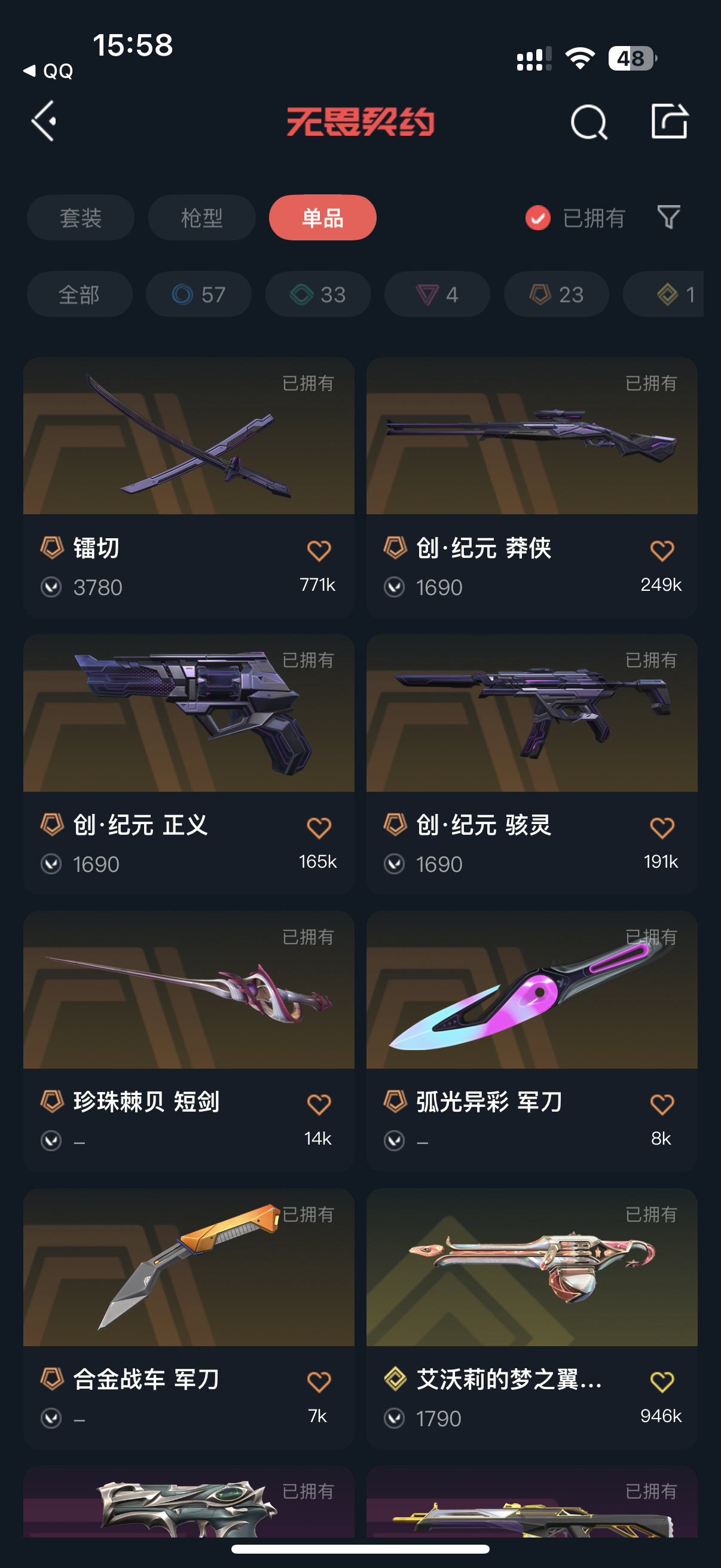The image size is (721, 1568).
Task: Select the 全部 rarity chip
Action: pyautogui.click(x=79, y=295)
